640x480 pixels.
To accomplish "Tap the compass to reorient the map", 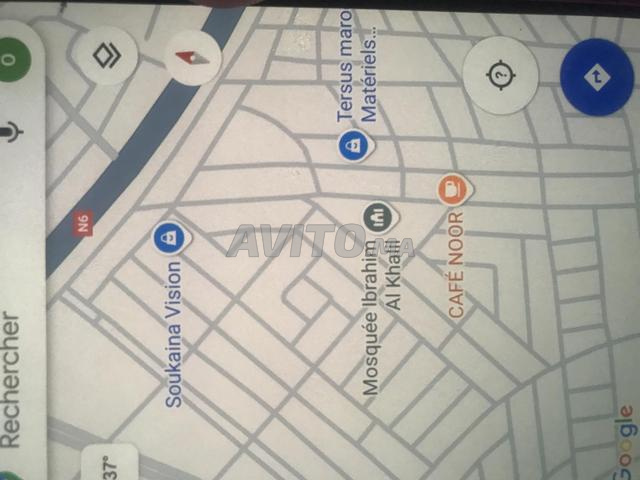I will tap(190, 56).
